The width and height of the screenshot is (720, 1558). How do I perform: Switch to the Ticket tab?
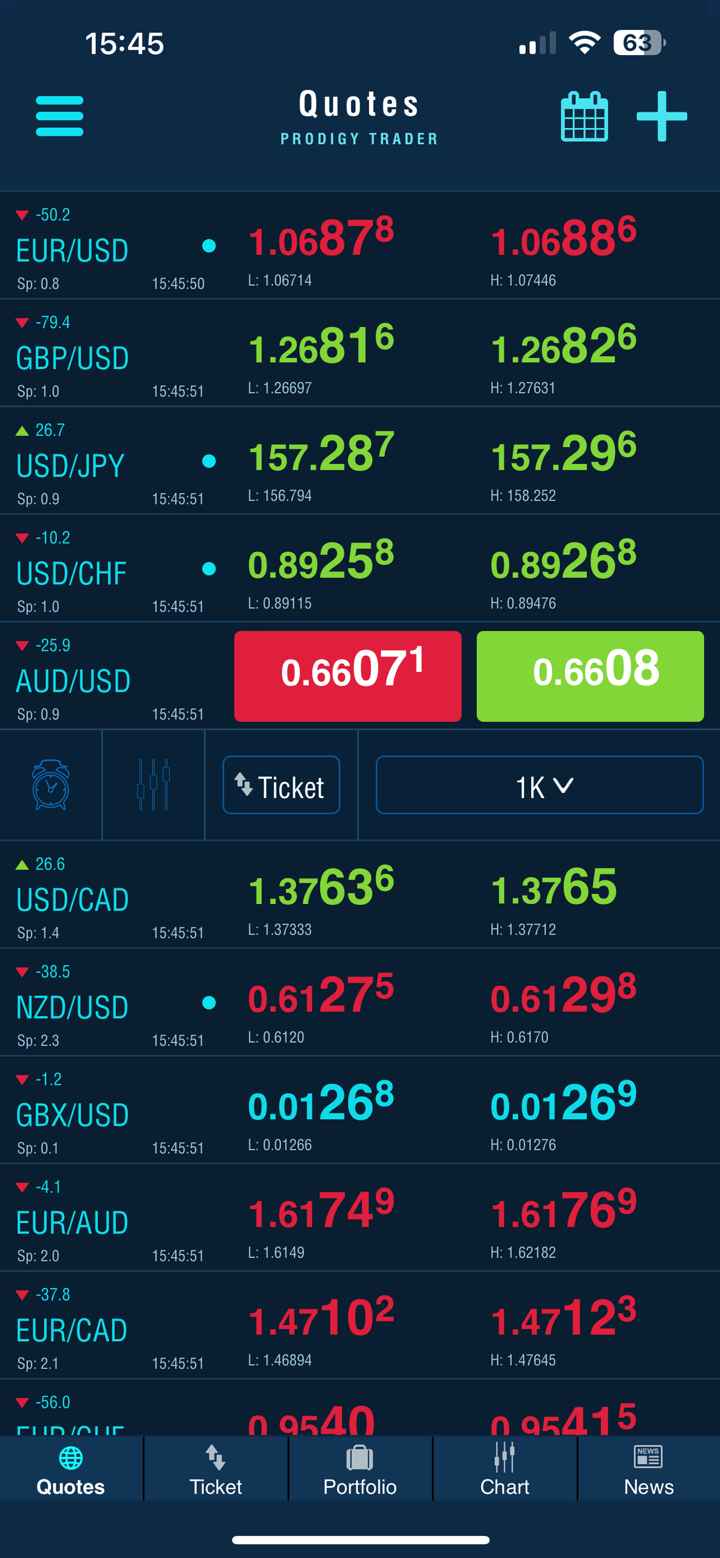tap(216, 1469)
